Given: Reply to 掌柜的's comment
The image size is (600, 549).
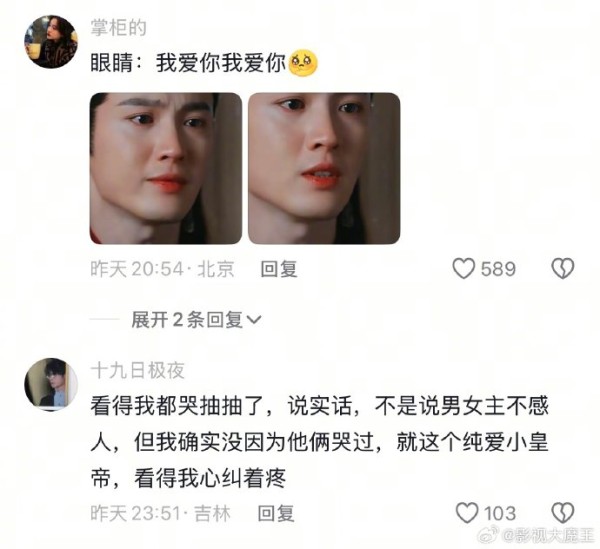Looking at the screenshot, I should [279, 269].
